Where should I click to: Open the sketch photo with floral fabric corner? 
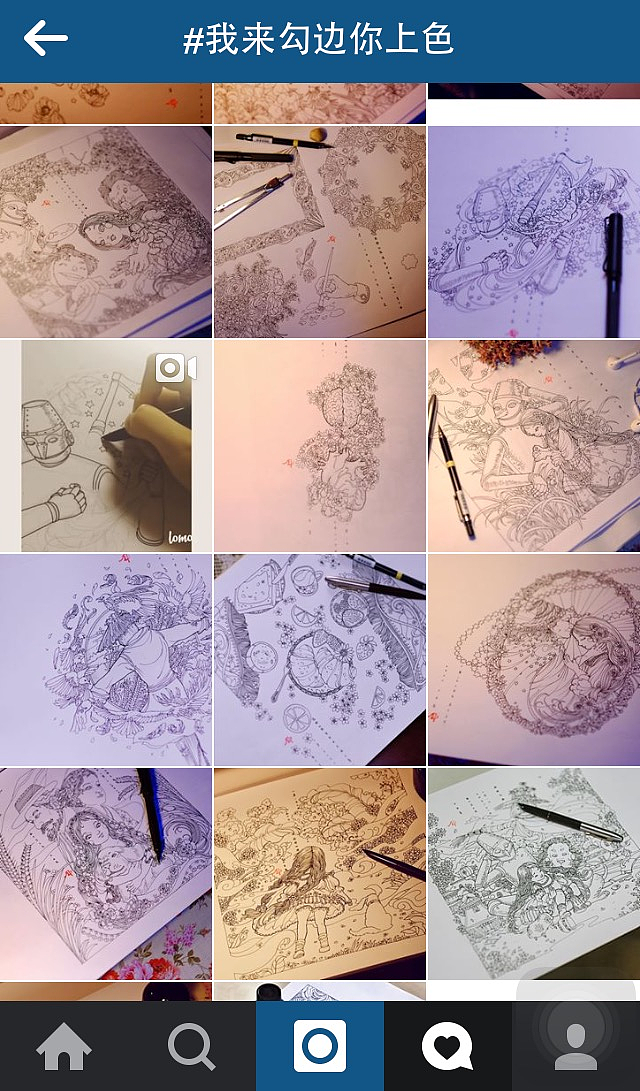[x=106, y=874]
